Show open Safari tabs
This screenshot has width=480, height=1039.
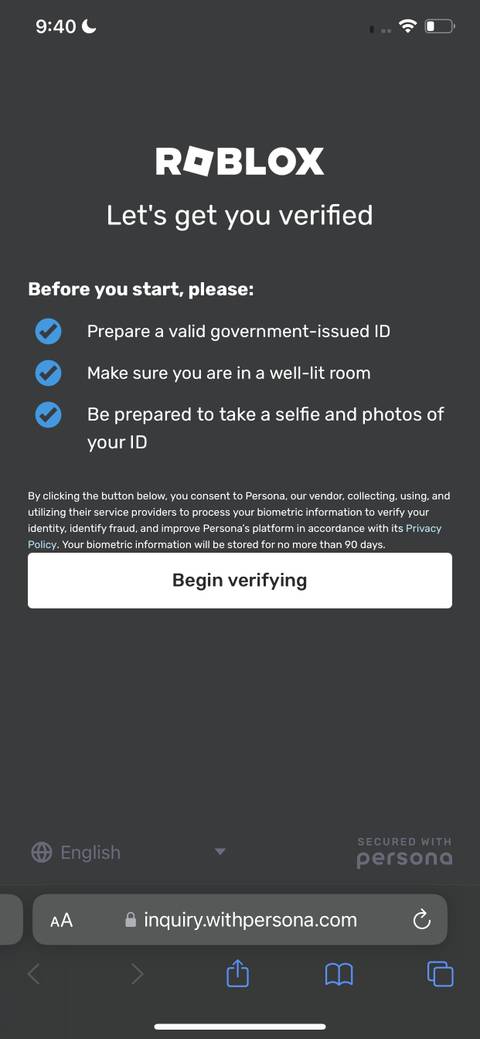(x=440, y=974)
